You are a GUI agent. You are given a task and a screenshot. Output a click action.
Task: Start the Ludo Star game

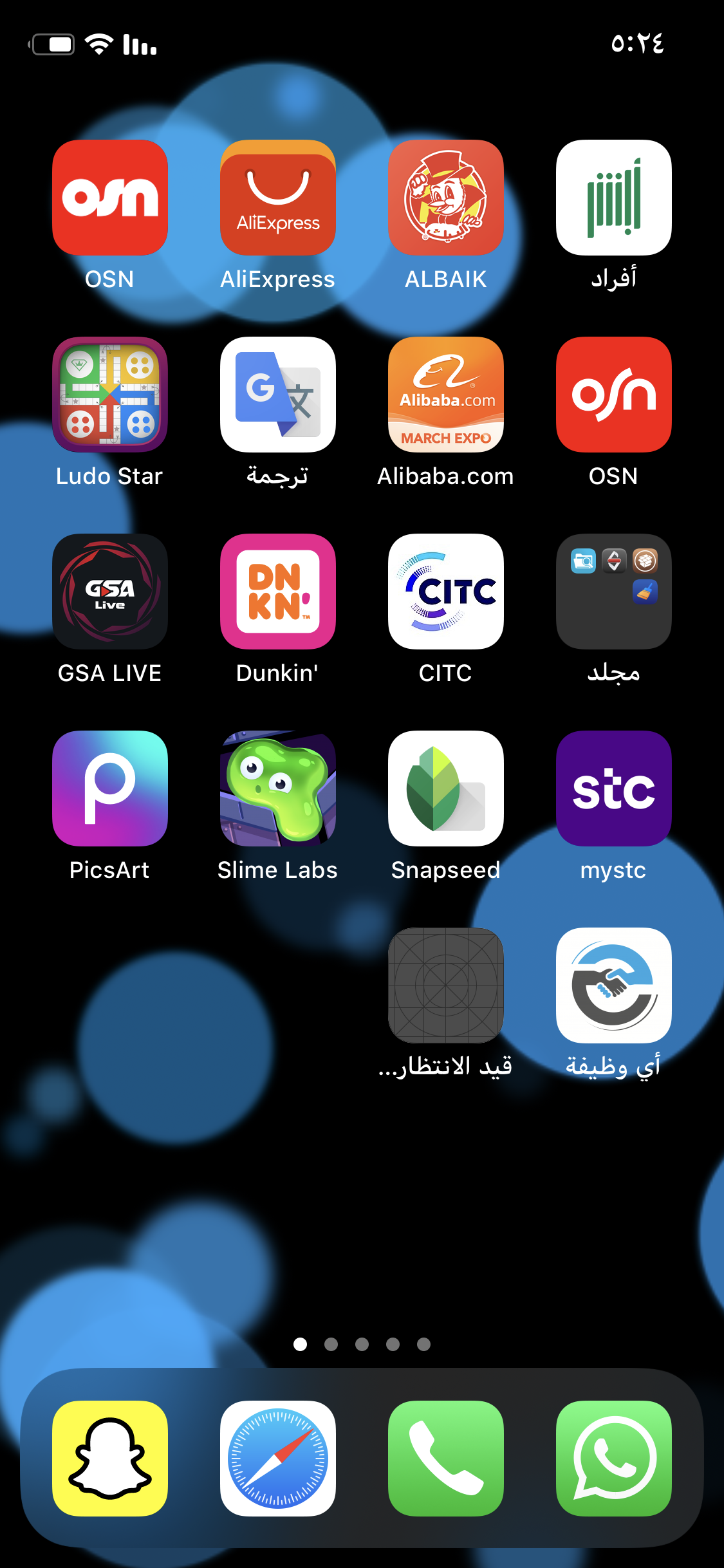pos(110,395)
